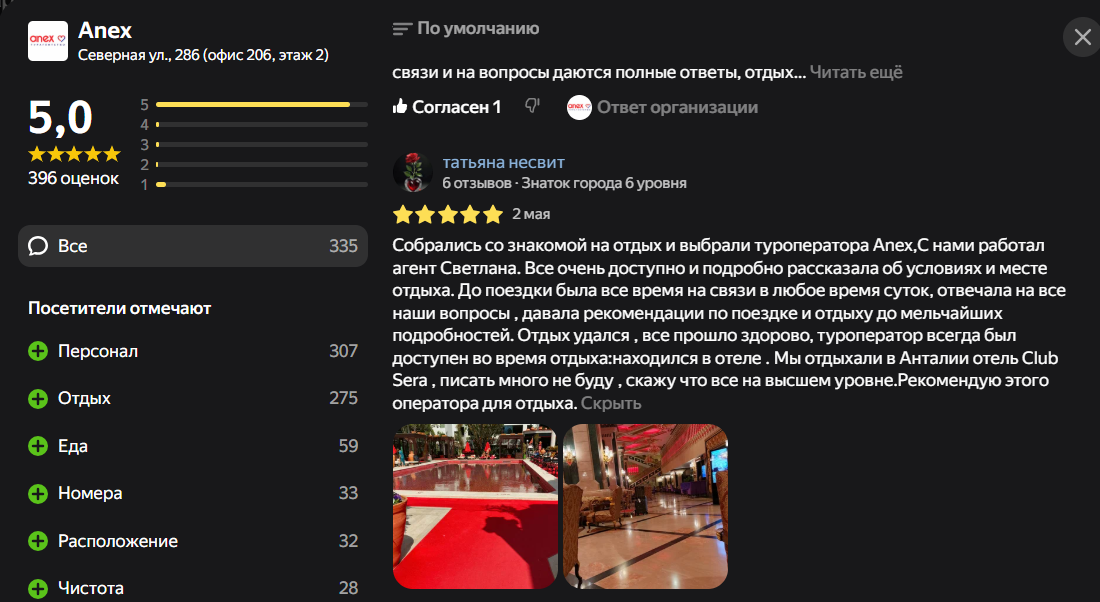Collapse the review with Скрыть

tap(610, 403)
